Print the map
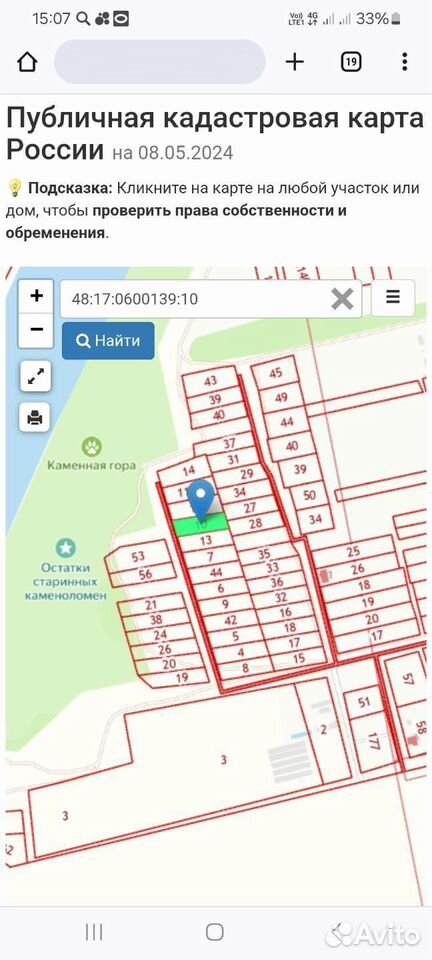 [35, 418]
